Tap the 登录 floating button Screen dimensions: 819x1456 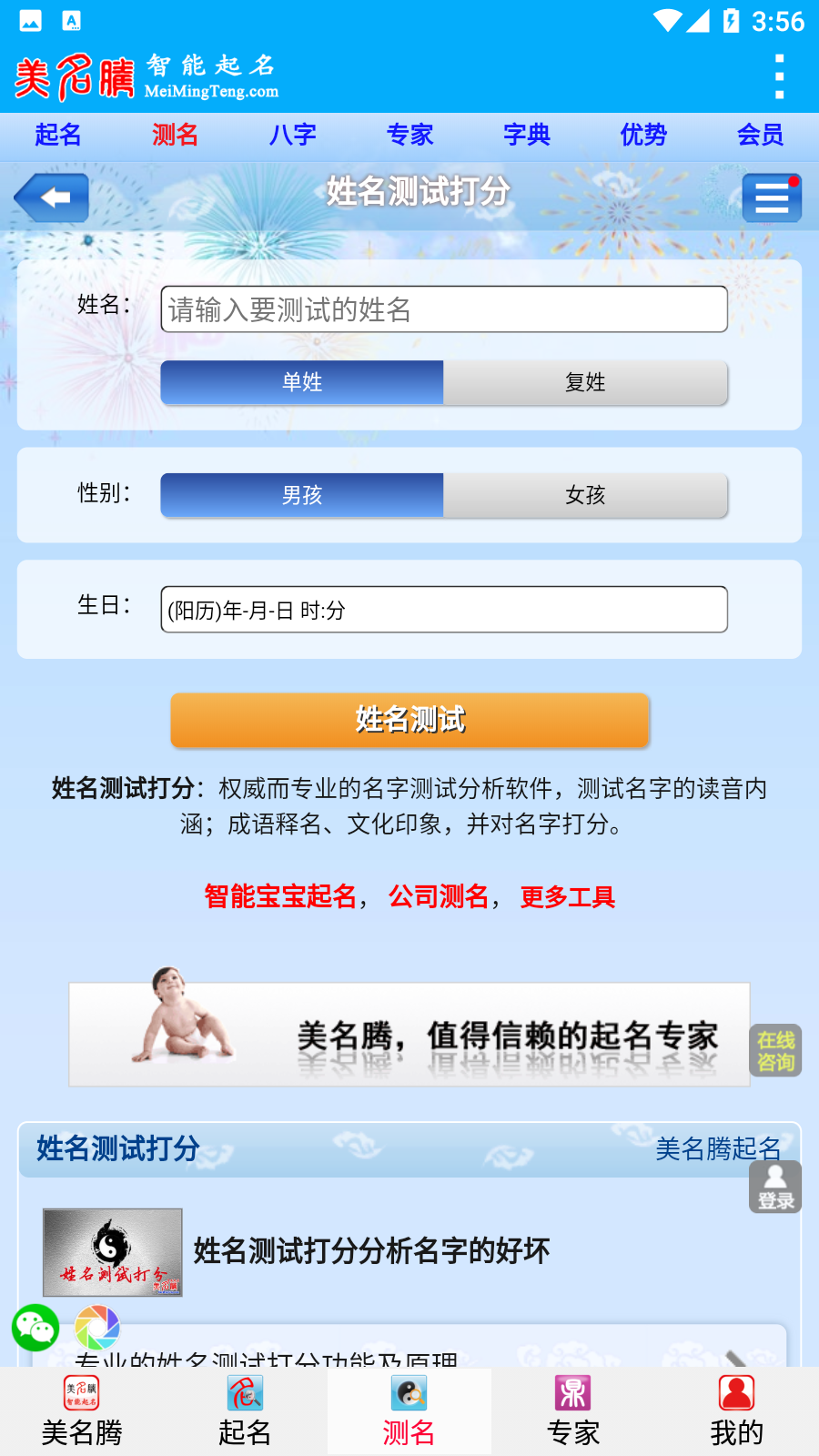click(775, 1187)
